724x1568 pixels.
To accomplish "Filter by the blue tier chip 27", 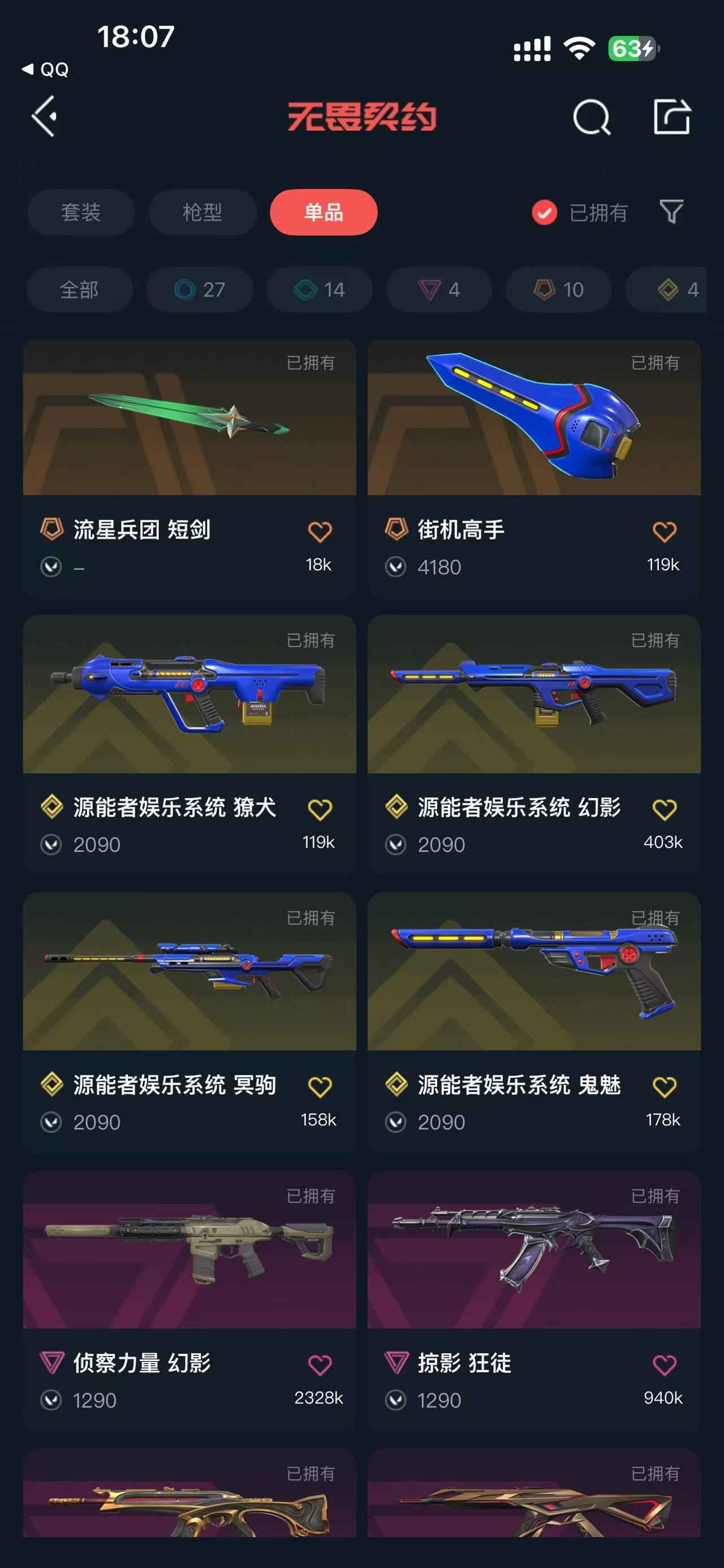I will point(200,290).
